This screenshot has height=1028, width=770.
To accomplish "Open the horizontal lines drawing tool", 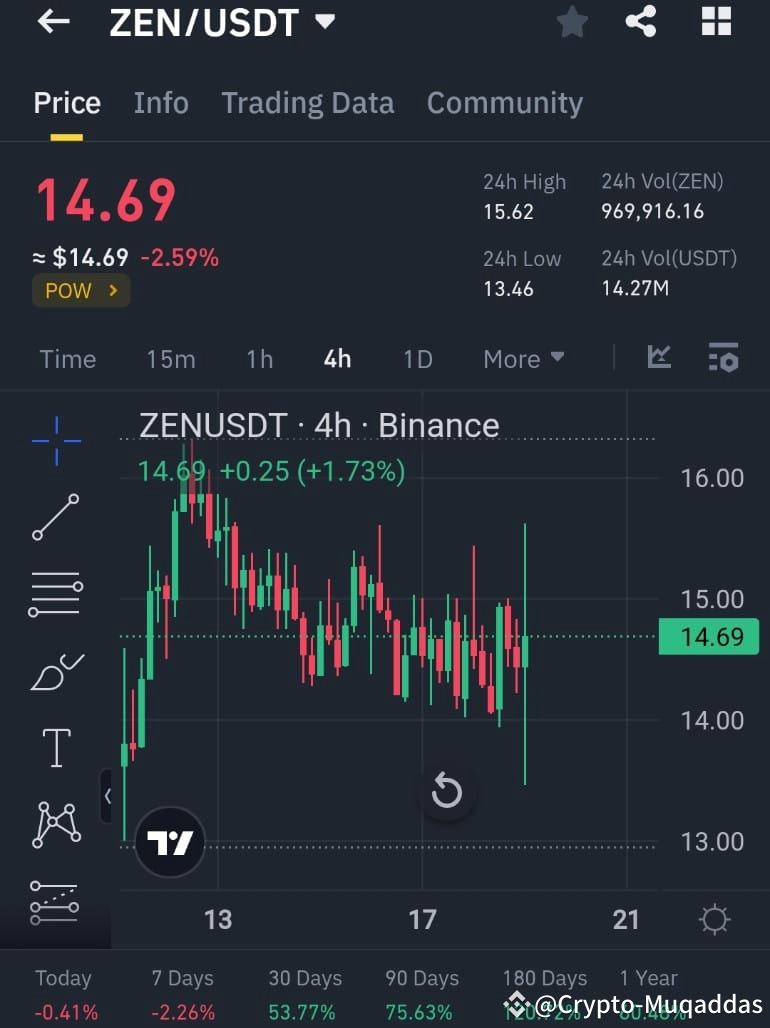I will [x=56, y=594].
